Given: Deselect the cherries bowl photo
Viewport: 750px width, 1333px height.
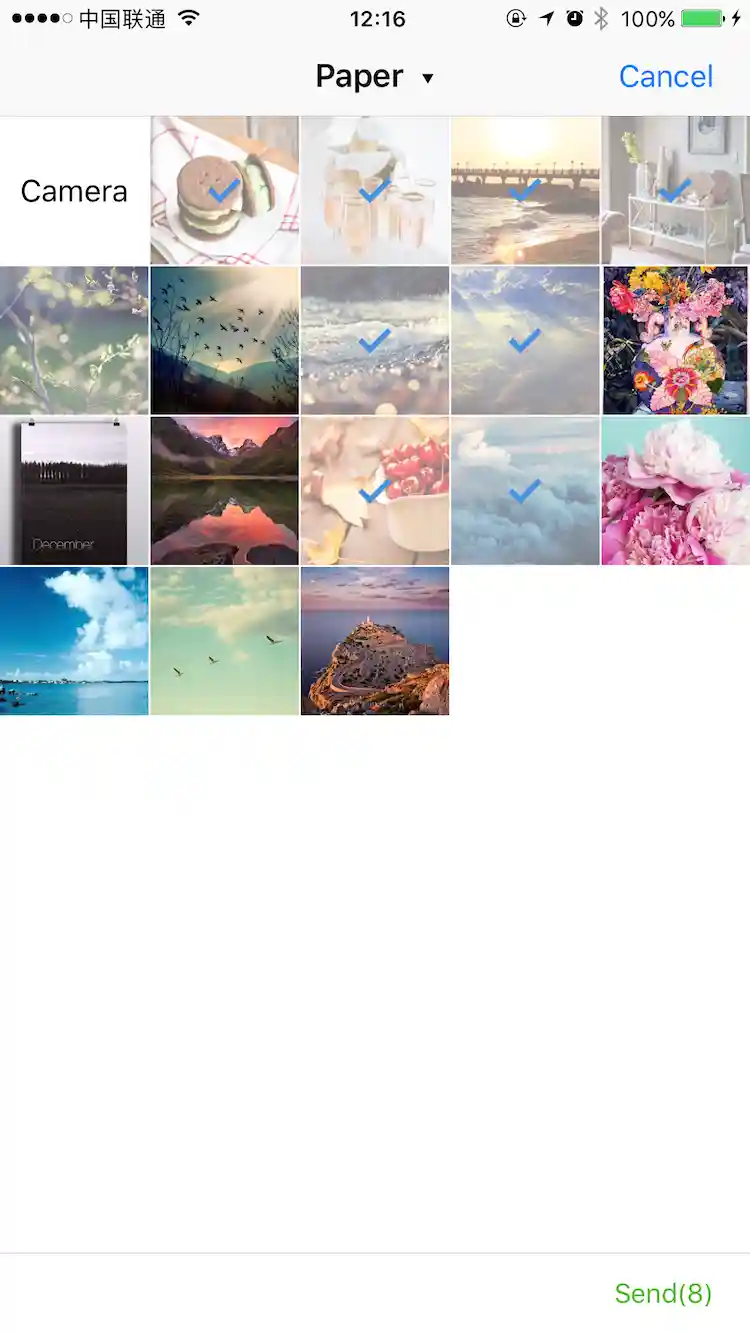Looking at the screenshot, I should (x=375, y=491).
